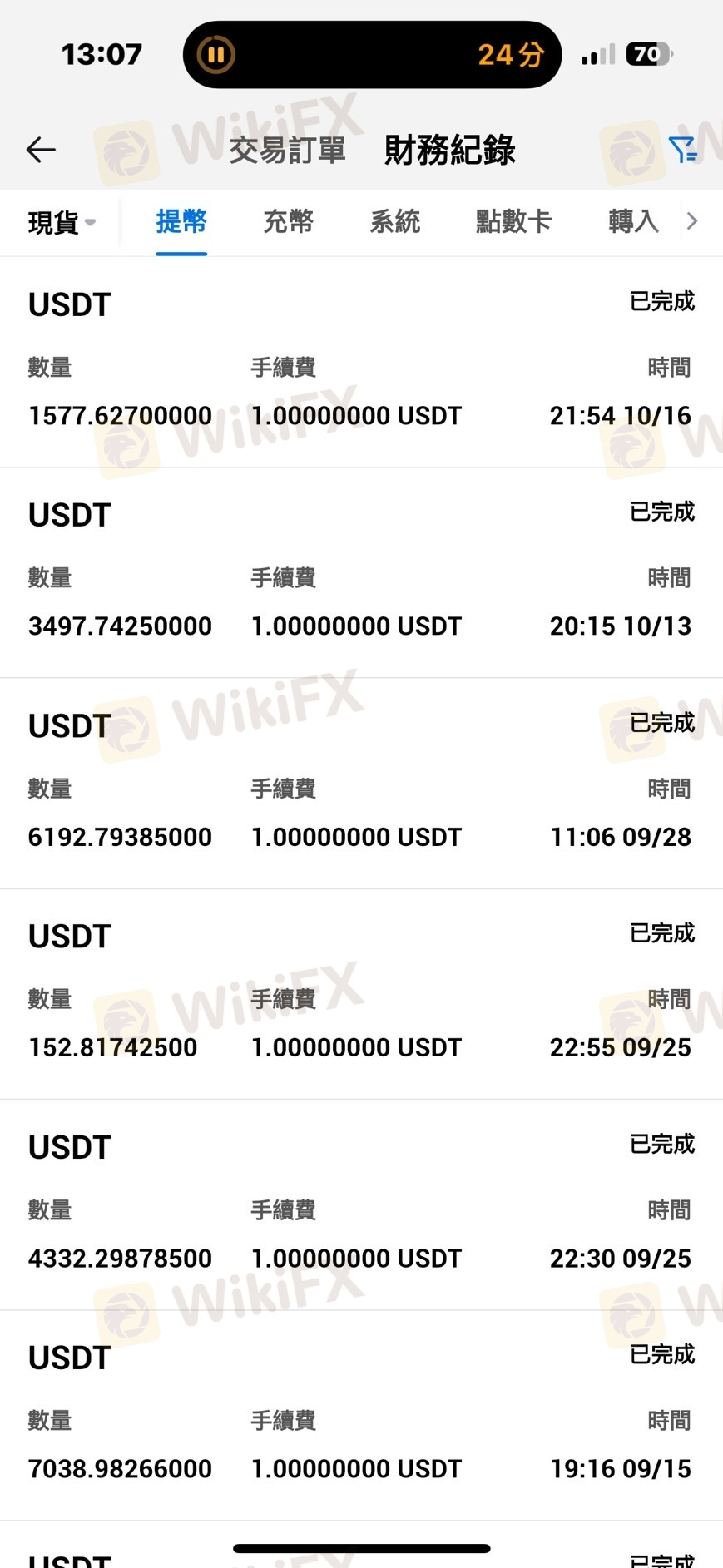The width and height of the screenshot is (723, 1568).
Task: Switch to the 交易訂單 tab
Action: pyautogui.click(x=287, y=151)
